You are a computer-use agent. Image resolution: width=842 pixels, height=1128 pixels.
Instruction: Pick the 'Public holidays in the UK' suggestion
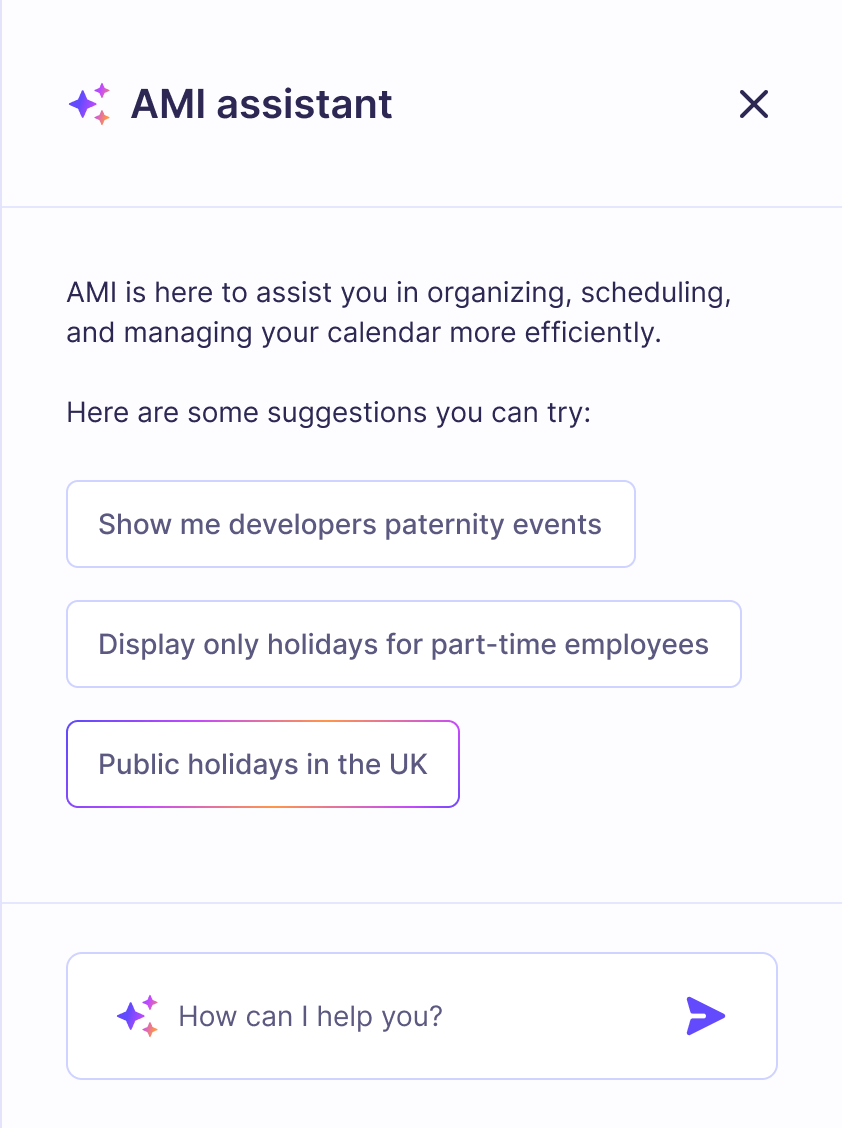(x=262, y=764)
